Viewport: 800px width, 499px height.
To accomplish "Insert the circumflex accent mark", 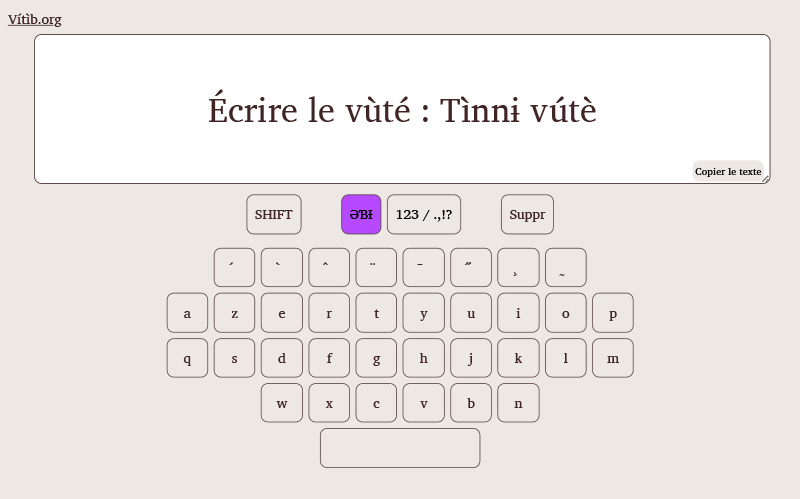I will (329, 267).
